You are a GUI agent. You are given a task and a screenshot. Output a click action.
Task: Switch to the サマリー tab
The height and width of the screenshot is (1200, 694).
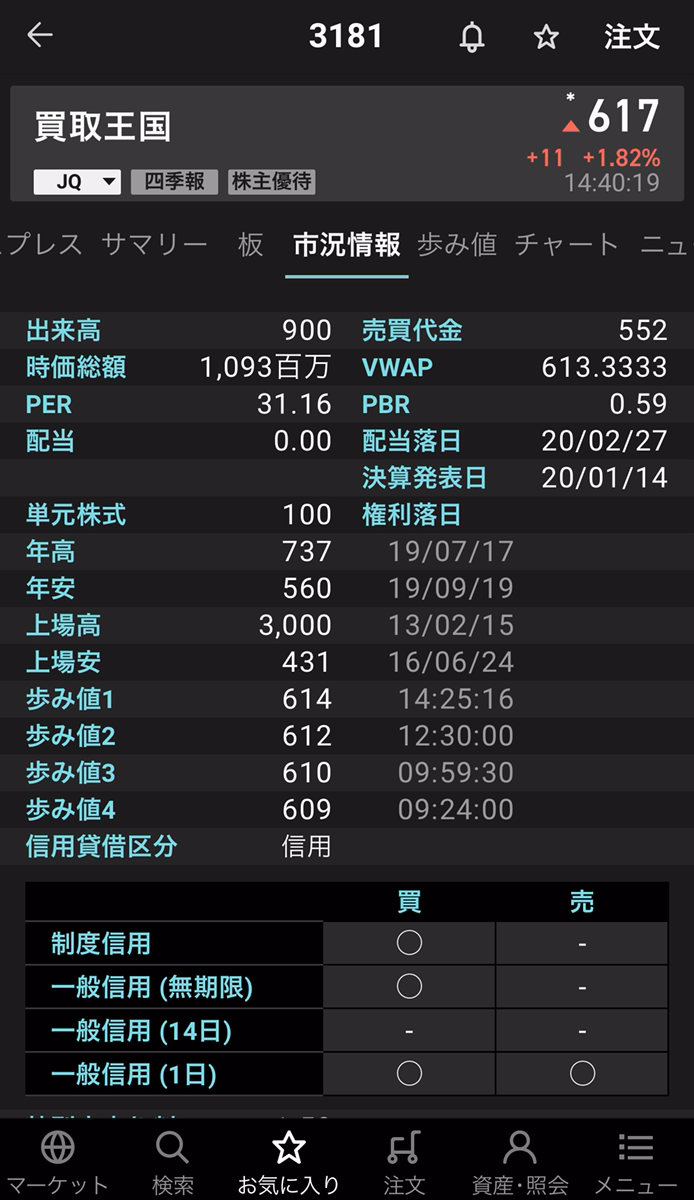click(x=154, y=245)
